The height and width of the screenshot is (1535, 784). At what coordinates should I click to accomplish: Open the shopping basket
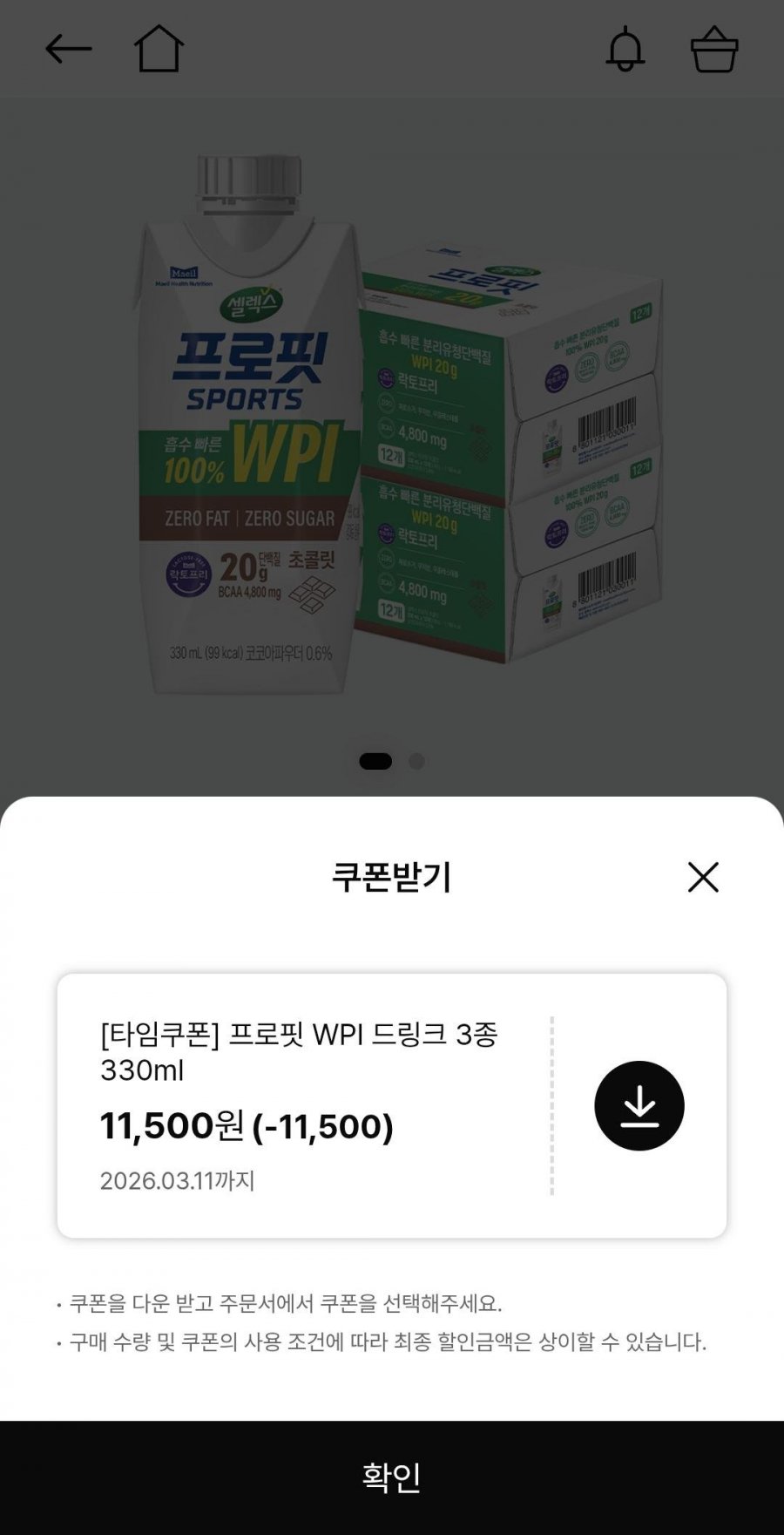714,49
